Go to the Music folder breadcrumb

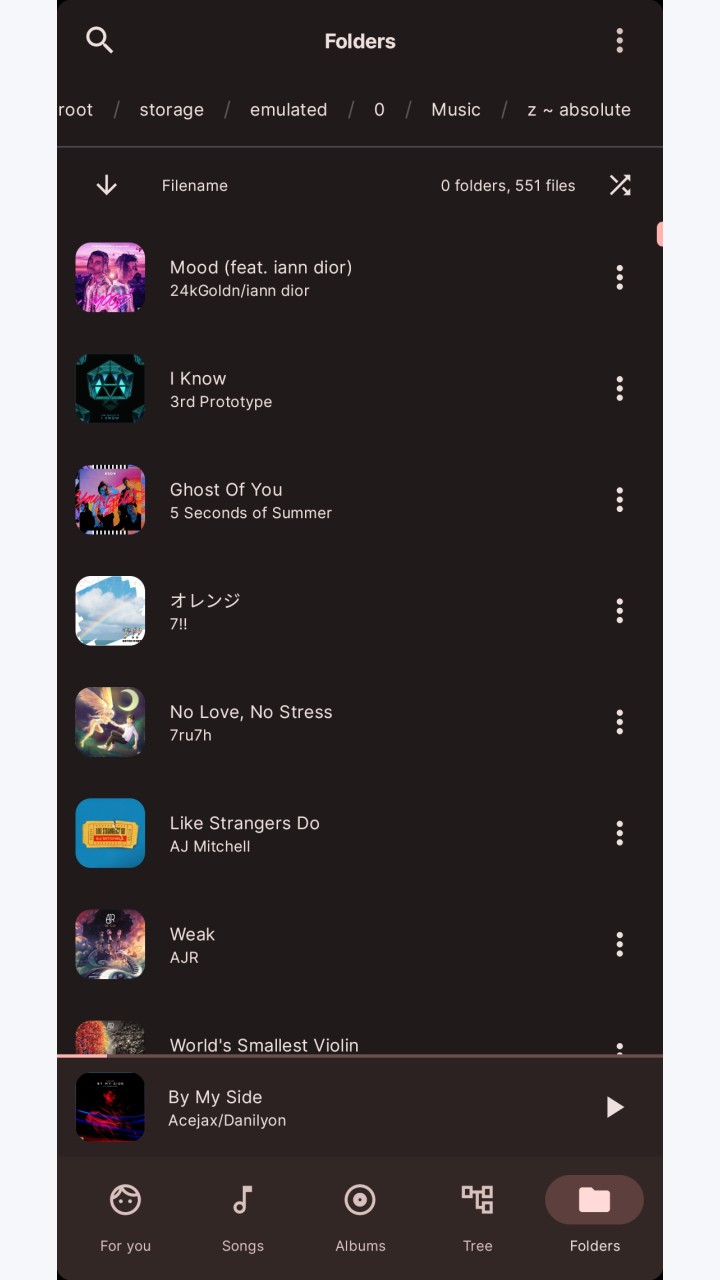[456, 110]
